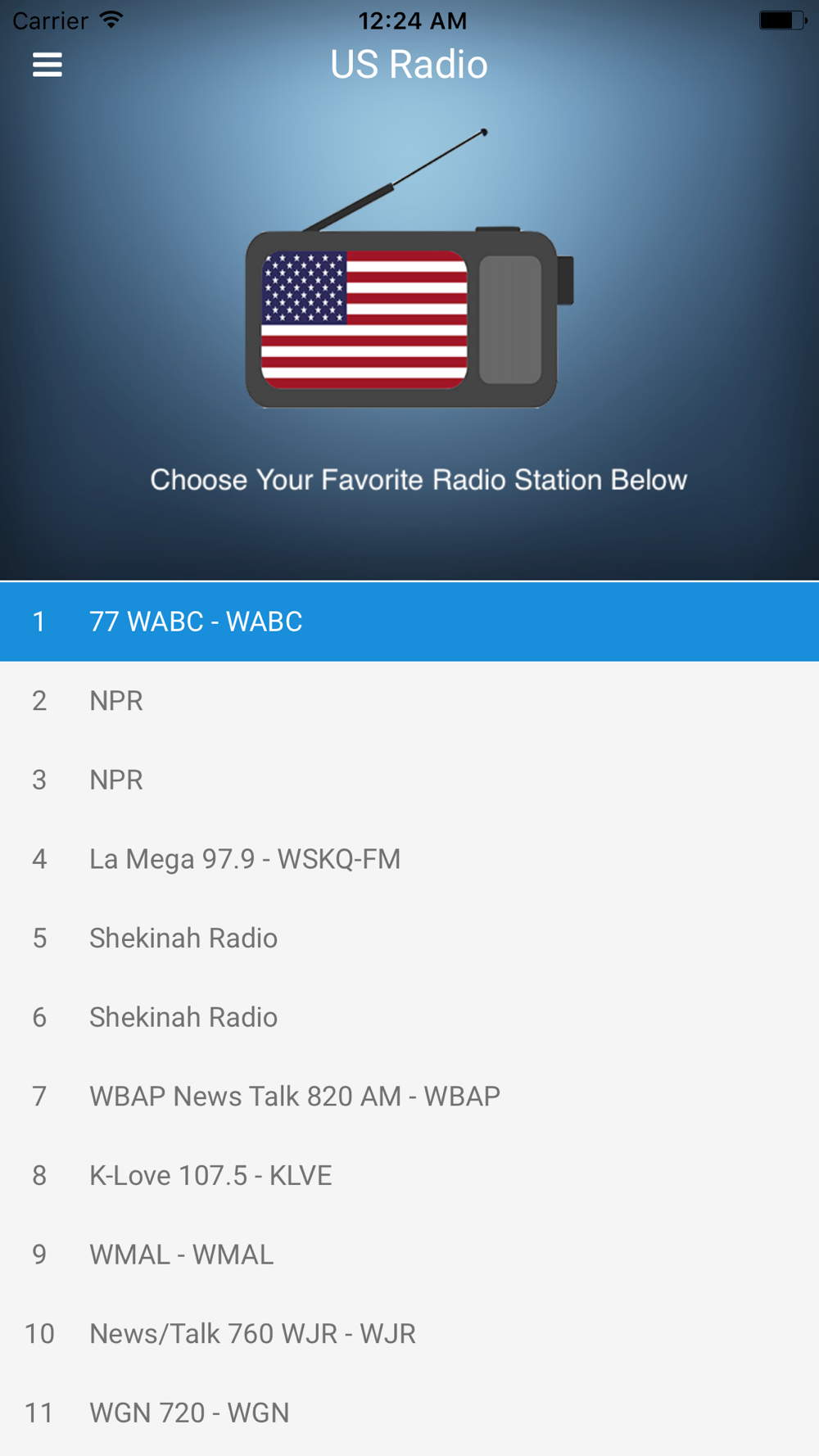
Task: Choose La Mega 97.9 - WSKQ-FM
Action: tap(409, 859)
